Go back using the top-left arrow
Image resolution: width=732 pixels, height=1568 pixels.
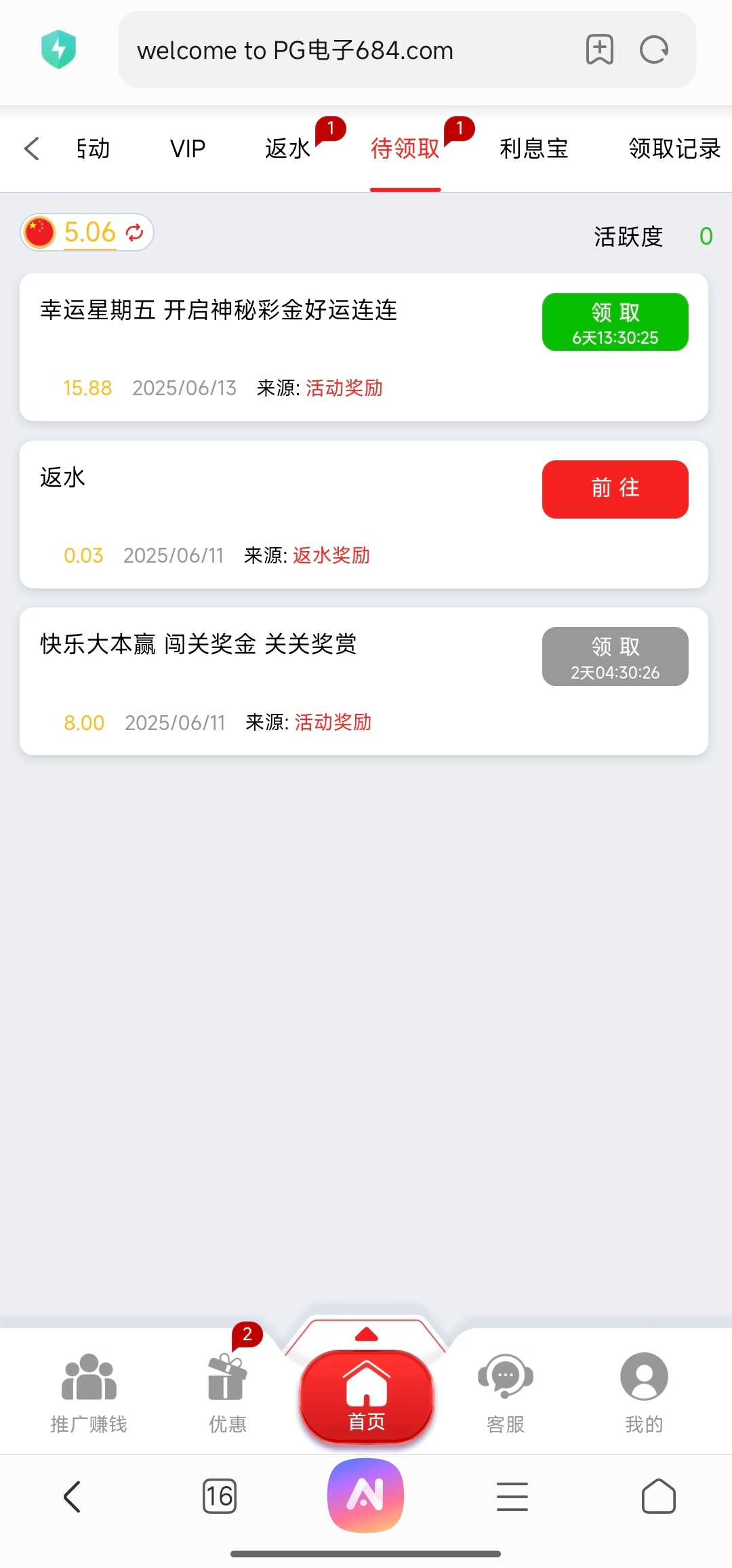point(32,148)
